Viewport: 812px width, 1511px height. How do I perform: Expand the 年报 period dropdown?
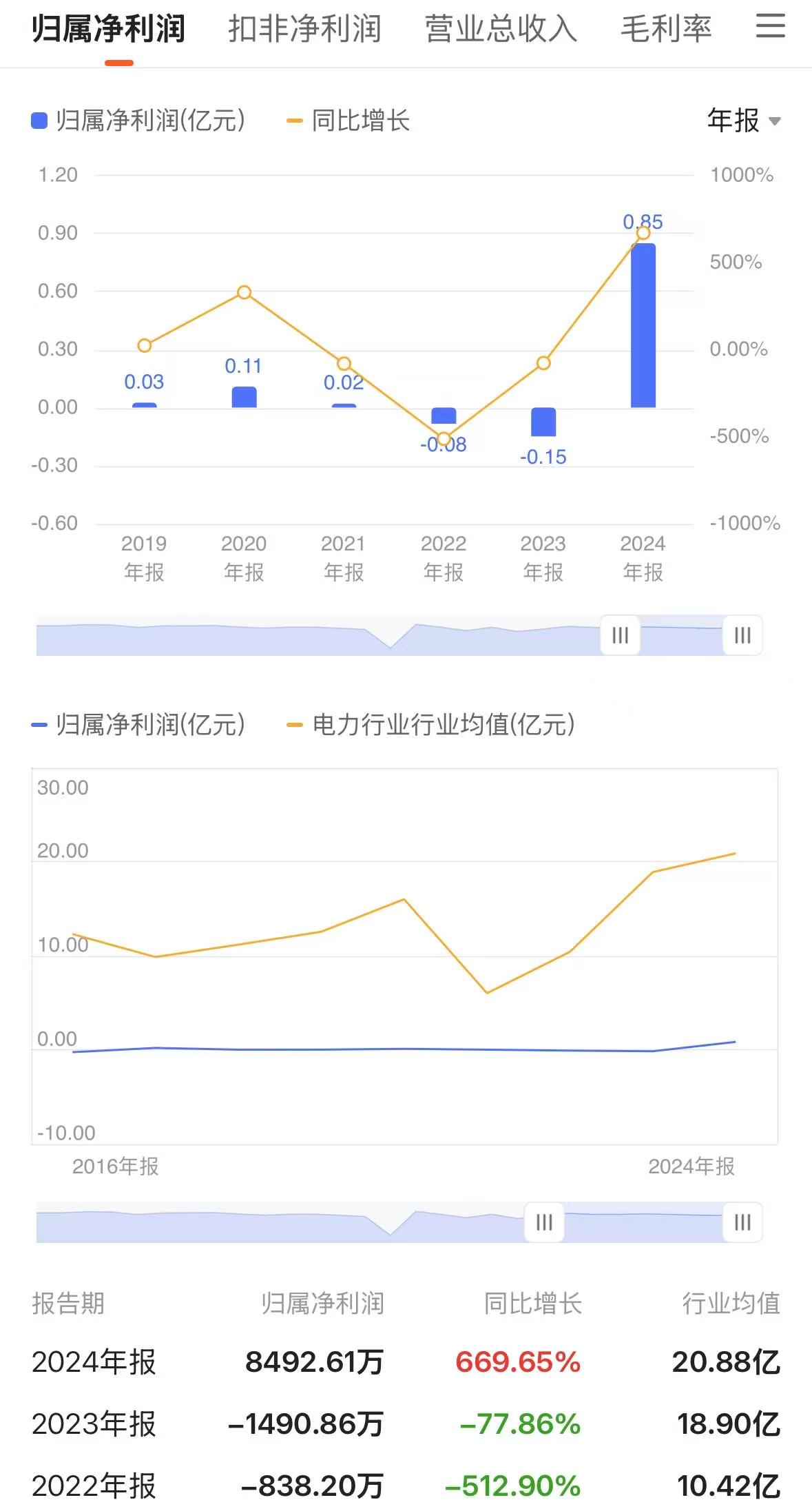[744, 121]
